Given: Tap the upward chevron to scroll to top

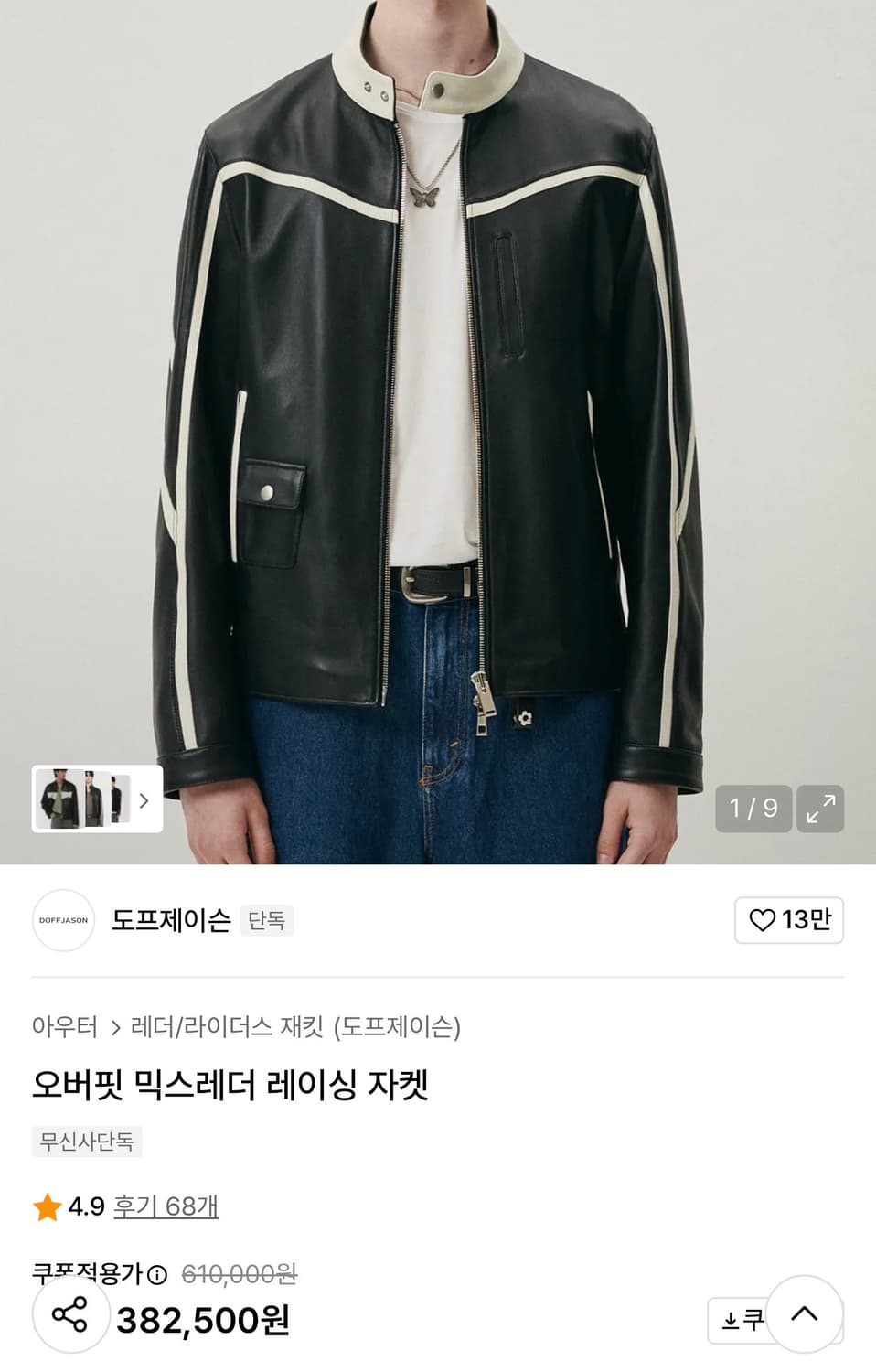Looking at the screenshot, I should point(804,1315).
